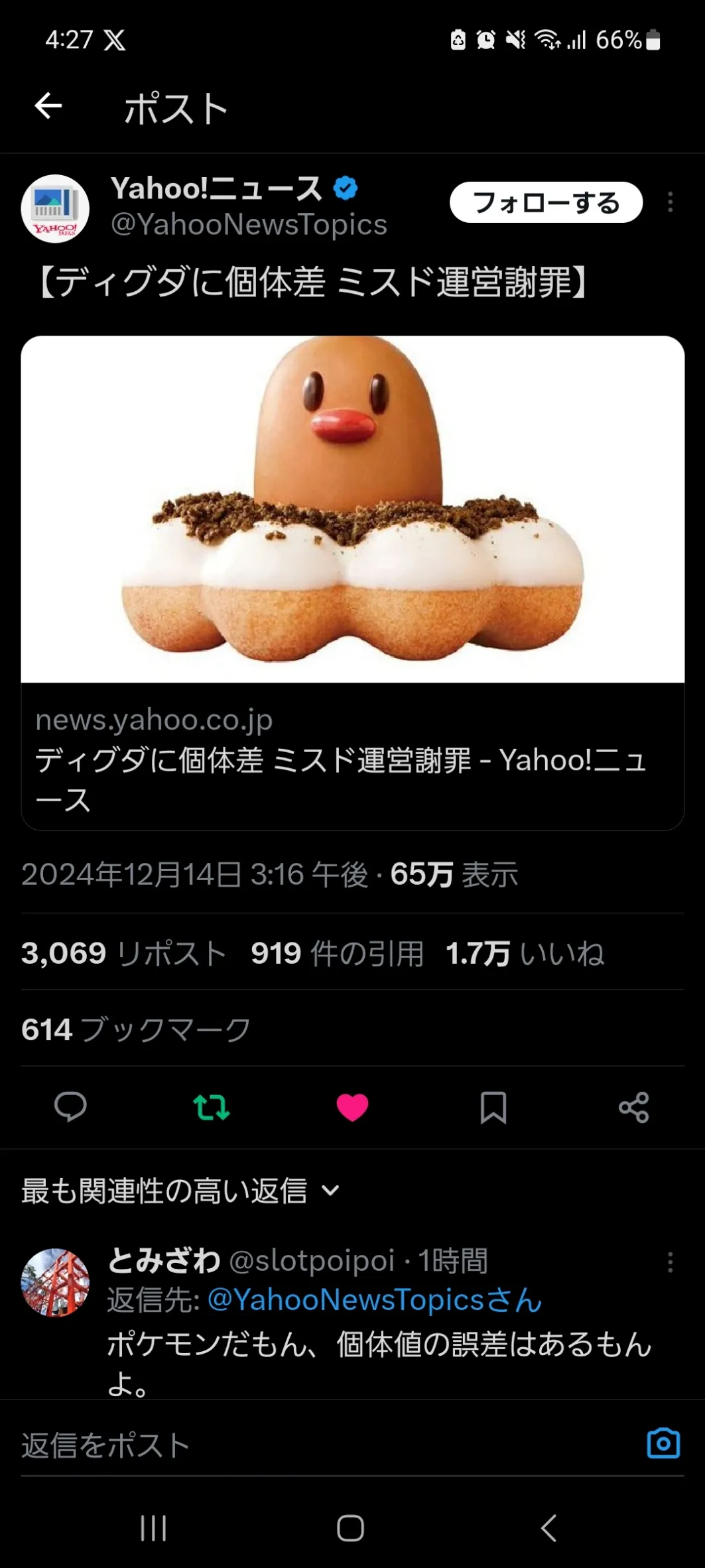
Task: Go to the system home screen
Action: (x=351, y=1528)
